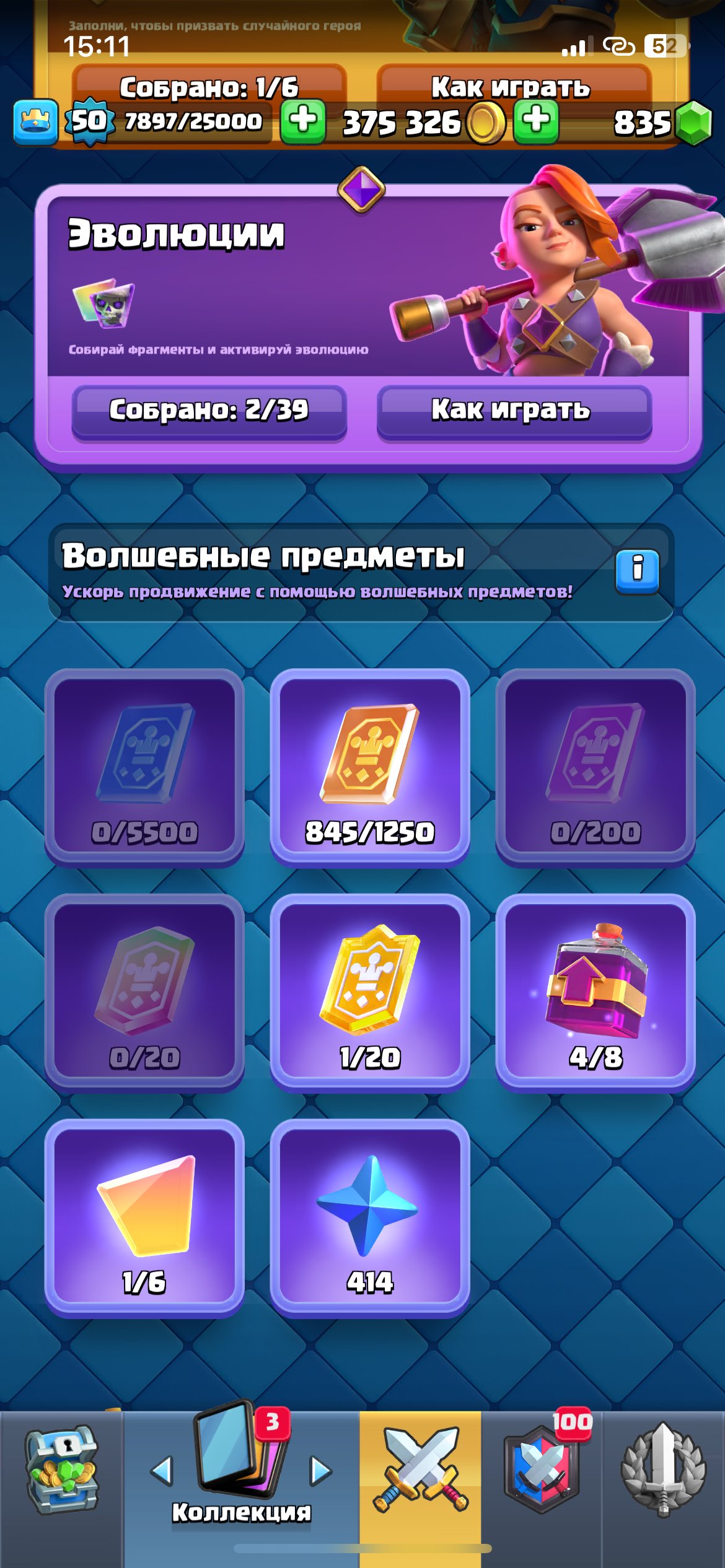Open the Волшебные предметы info icon
This screenshot has width=725, height=1568.
point(637,570)
